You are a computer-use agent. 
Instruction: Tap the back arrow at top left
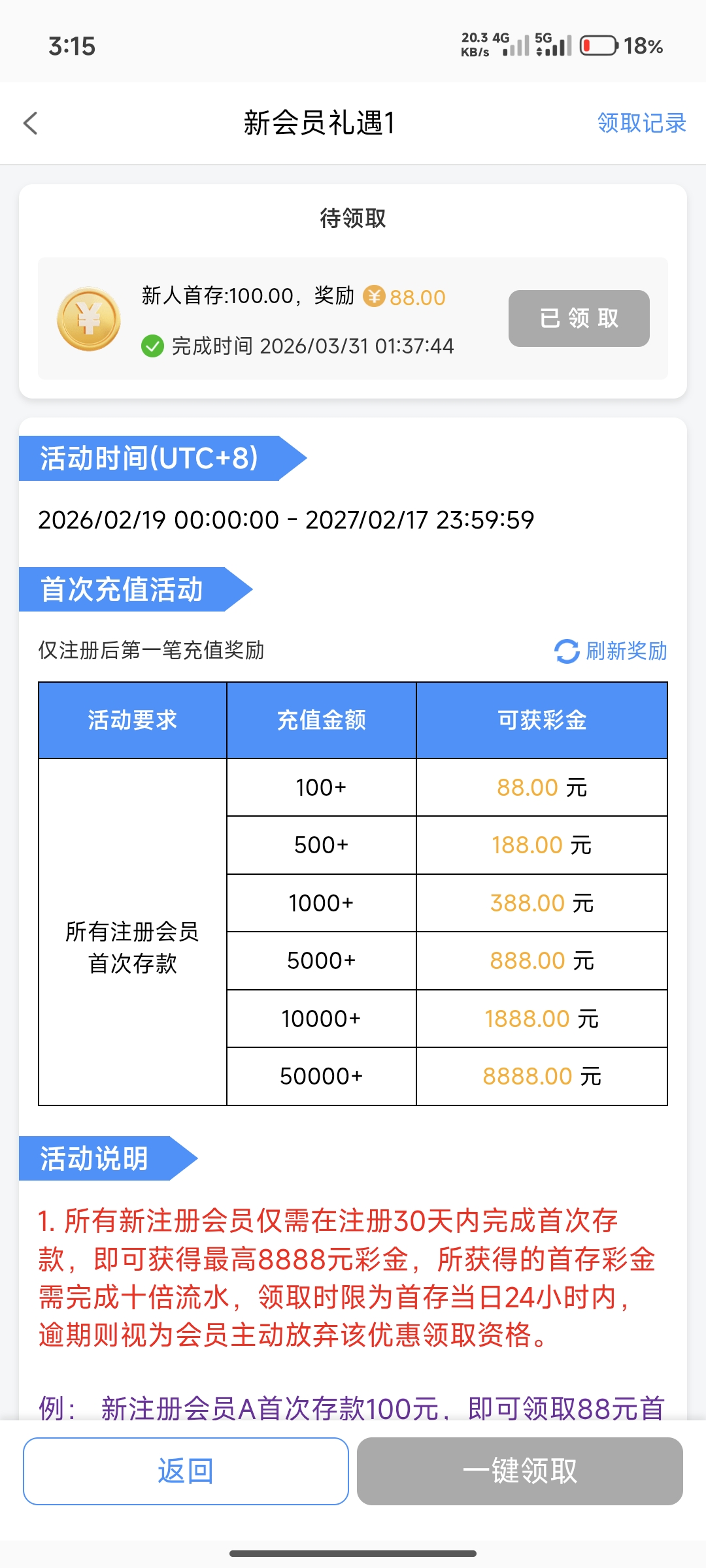pyautogui.click(x=31, y=123)
